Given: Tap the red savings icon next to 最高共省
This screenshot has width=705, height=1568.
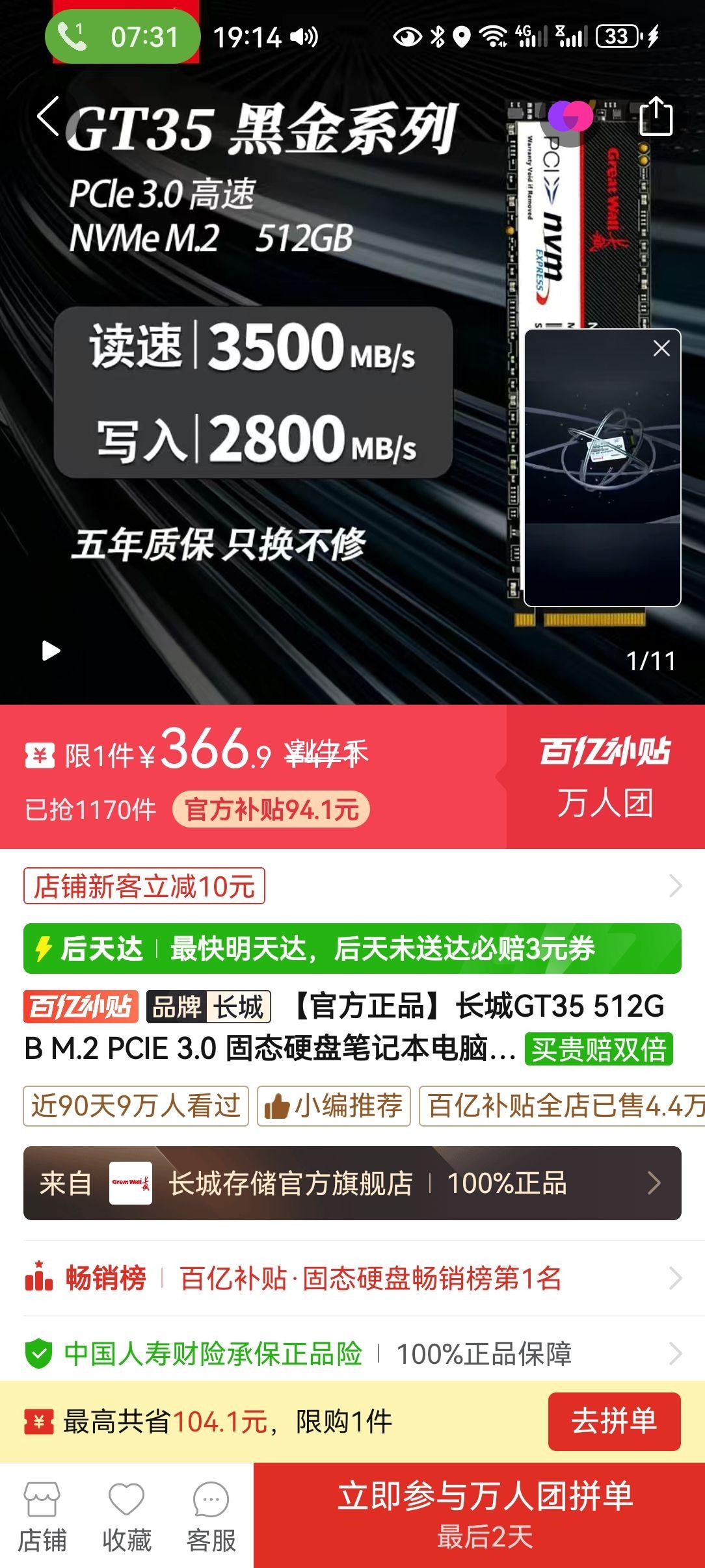Looking at the screenshot, I should point(37,1422).
